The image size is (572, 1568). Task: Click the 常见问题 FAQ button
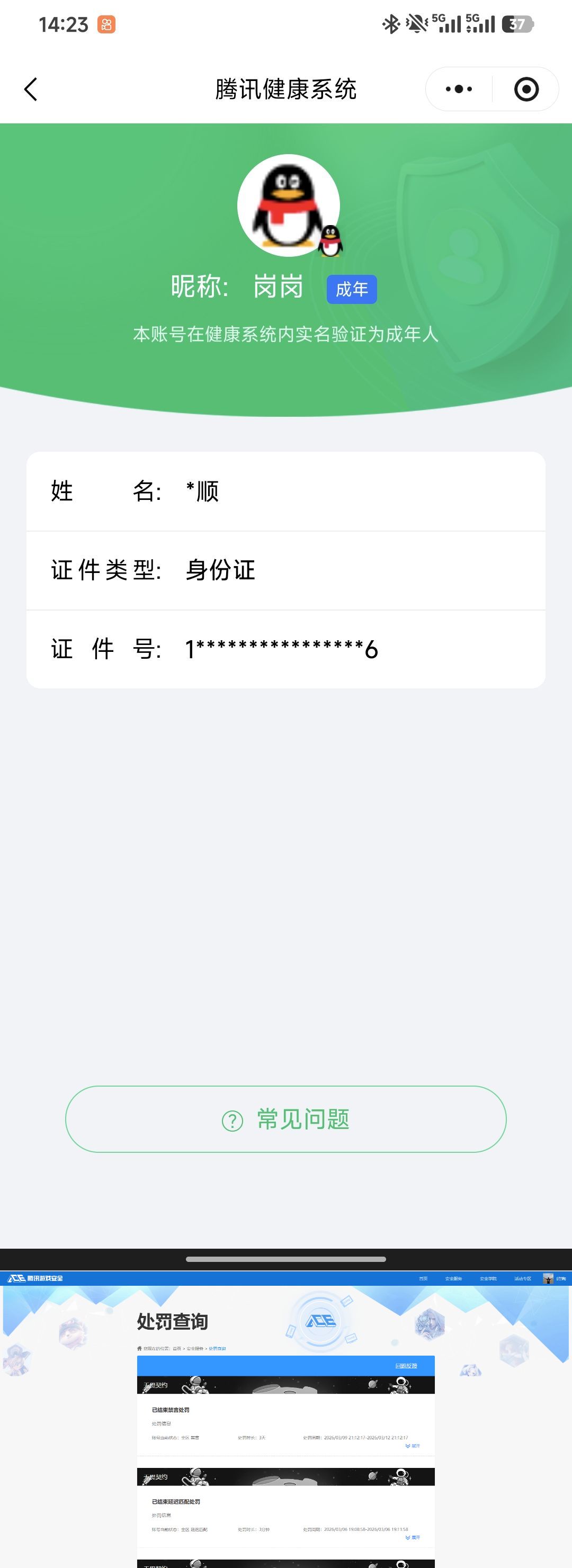tap(286, 1120)
